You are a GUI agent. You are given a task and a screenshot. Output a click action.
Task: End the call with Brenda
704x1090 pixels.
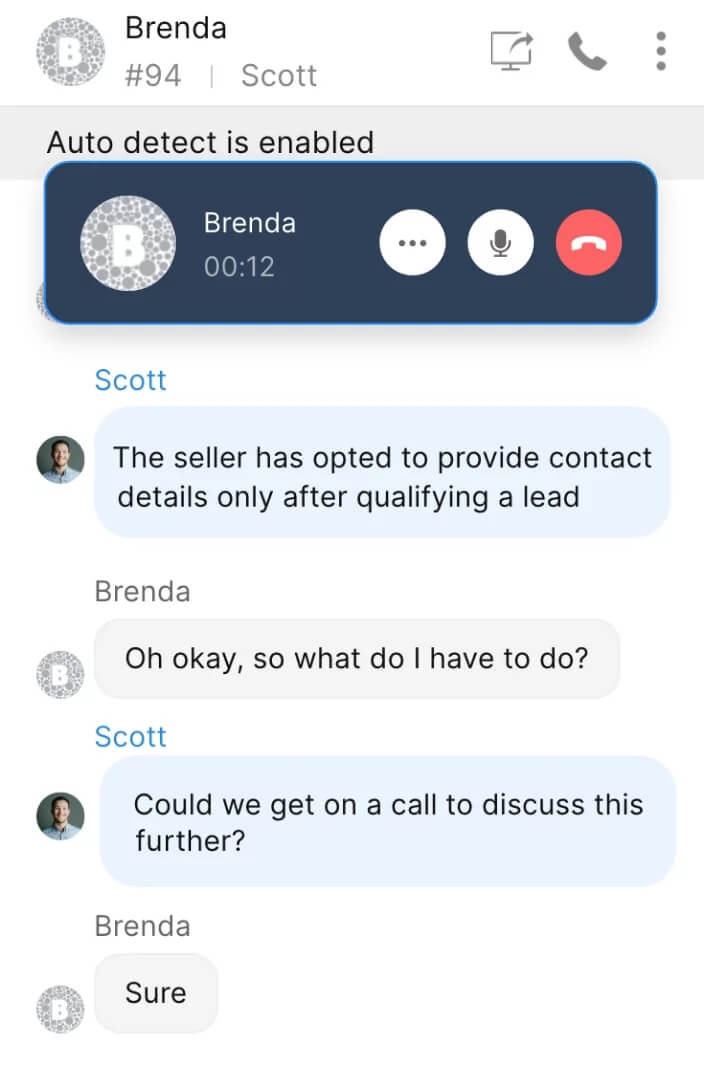(x=589, y=243)
